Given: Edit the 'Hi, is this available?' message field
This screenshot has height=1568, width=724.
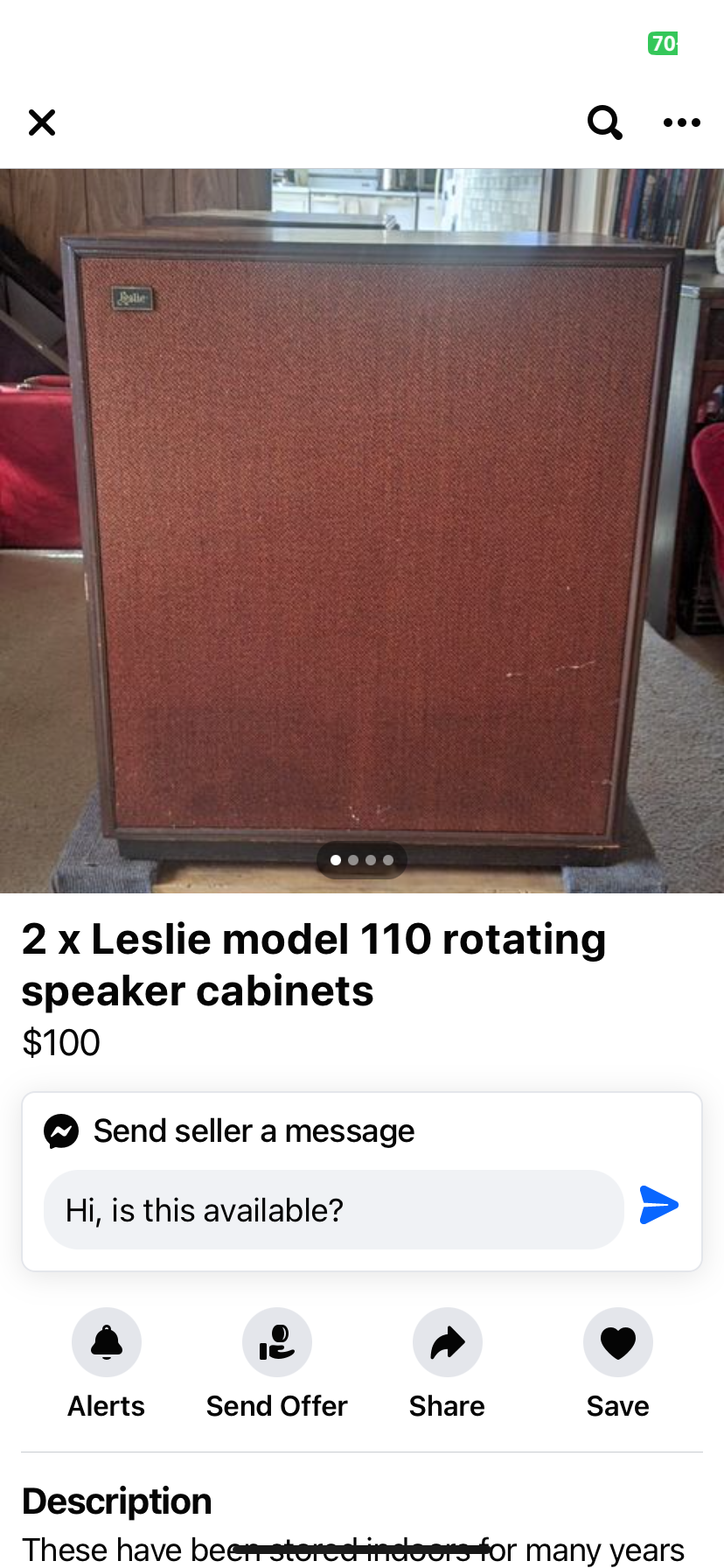Looking at the screenshot, I should pos(333,1210).
